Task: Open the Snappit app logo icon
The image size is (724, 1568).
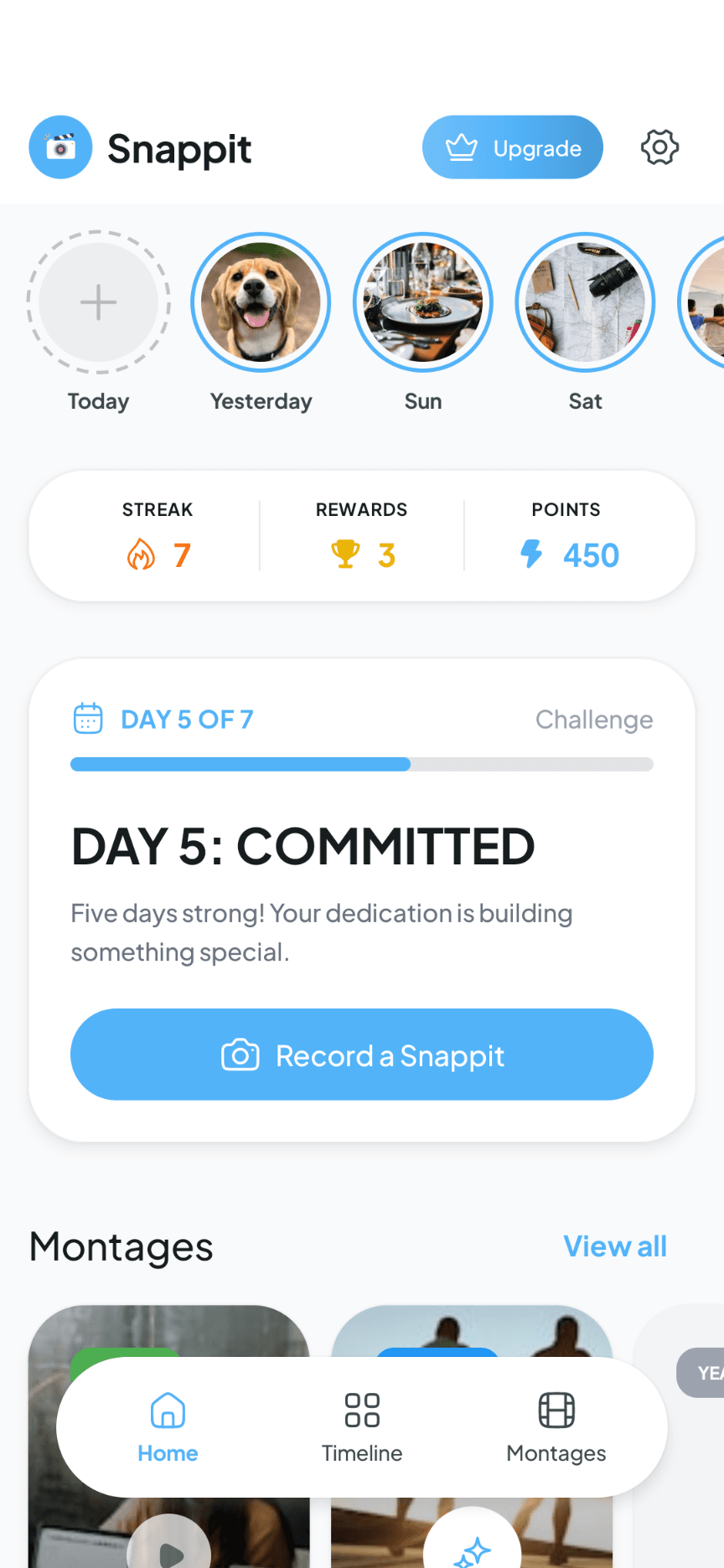Action: coord(60,147)
